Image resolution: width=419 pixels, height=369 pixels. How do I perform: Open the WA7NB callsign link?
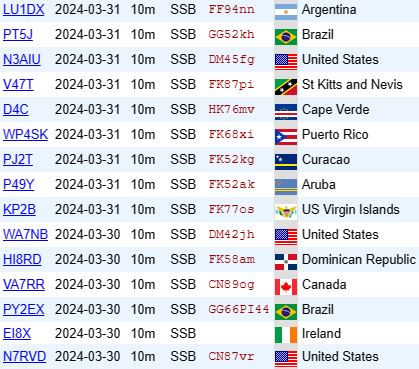tap(25, 234)
